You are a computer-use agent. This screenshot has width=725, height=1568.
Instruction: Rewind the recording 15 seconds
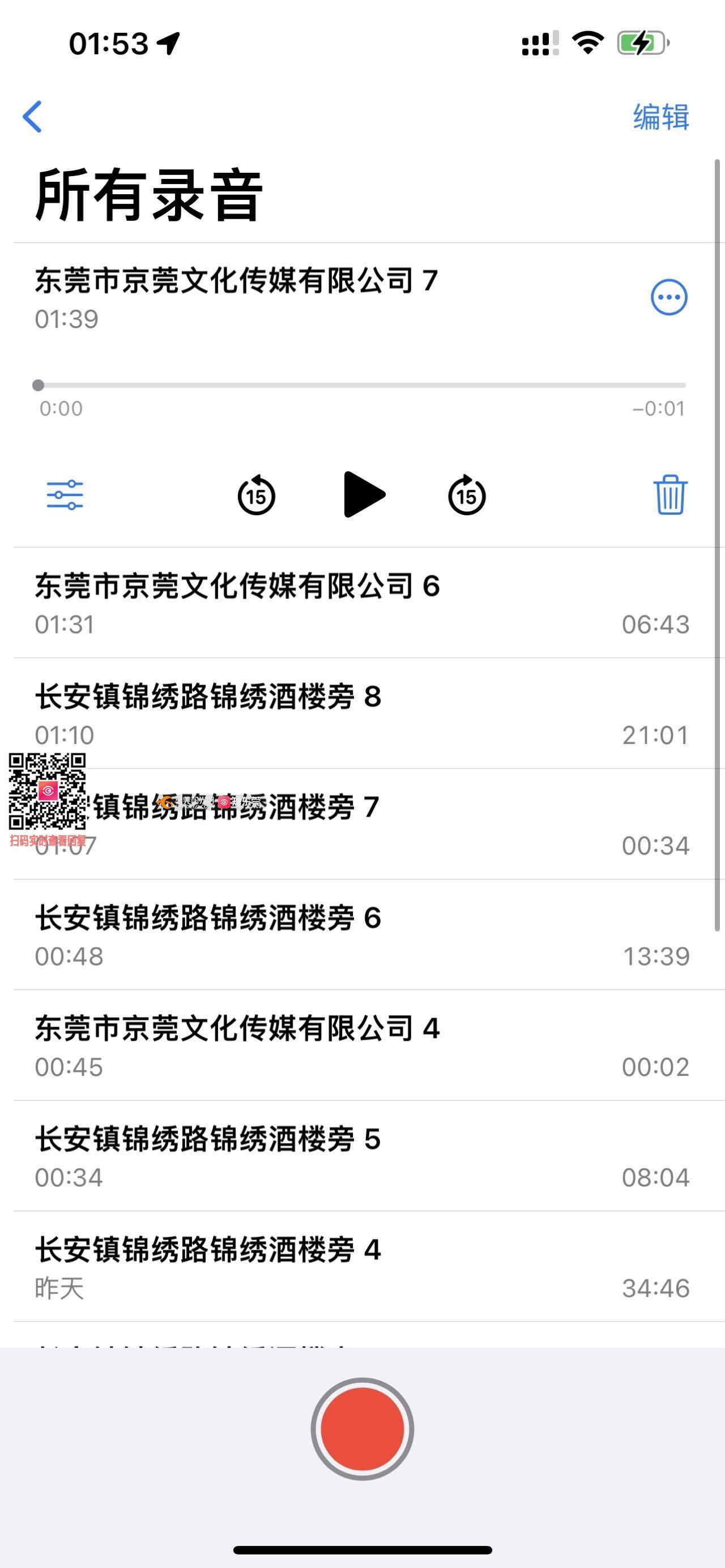point(256,495)
